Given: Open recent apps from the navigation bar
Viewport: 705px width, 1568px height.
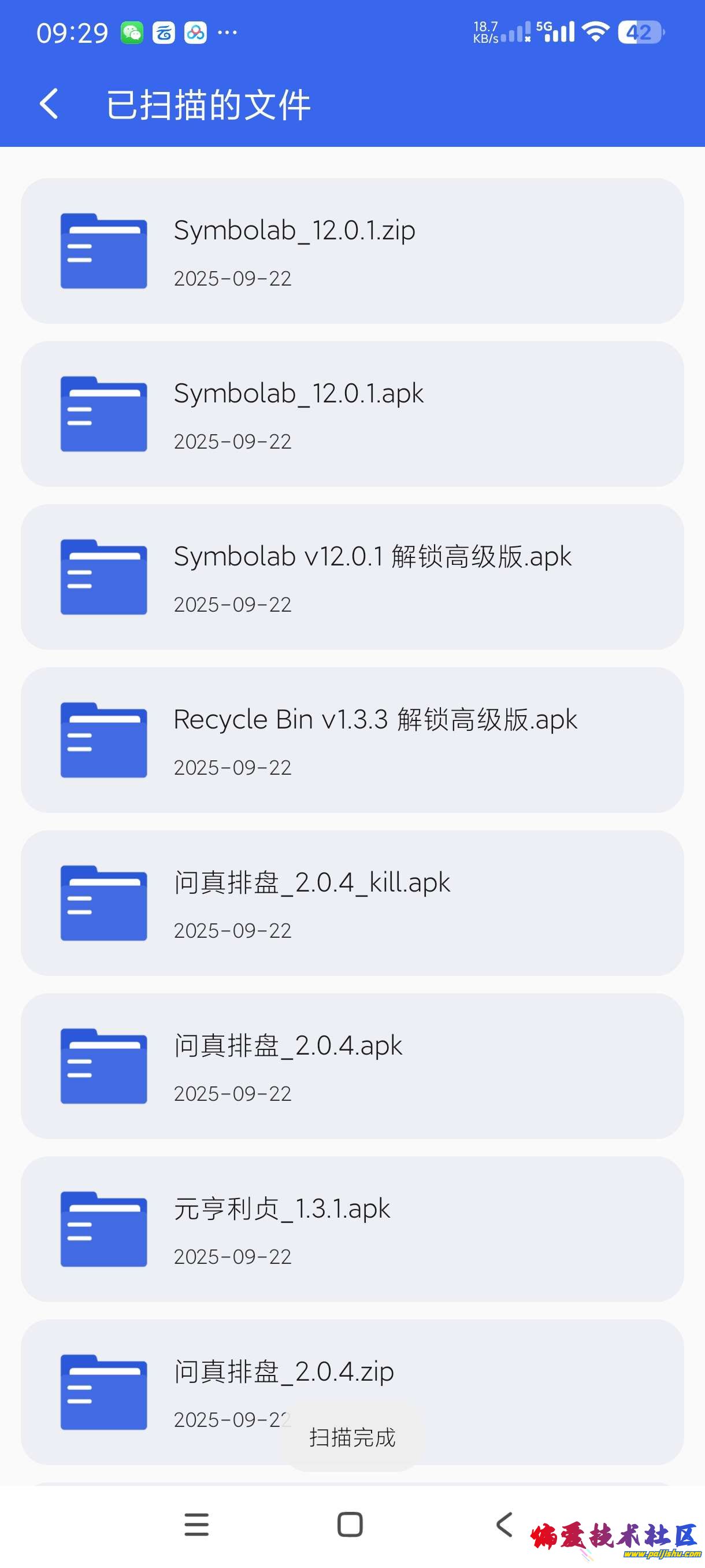Looking at the screenshot, I should click(195, 1523).
